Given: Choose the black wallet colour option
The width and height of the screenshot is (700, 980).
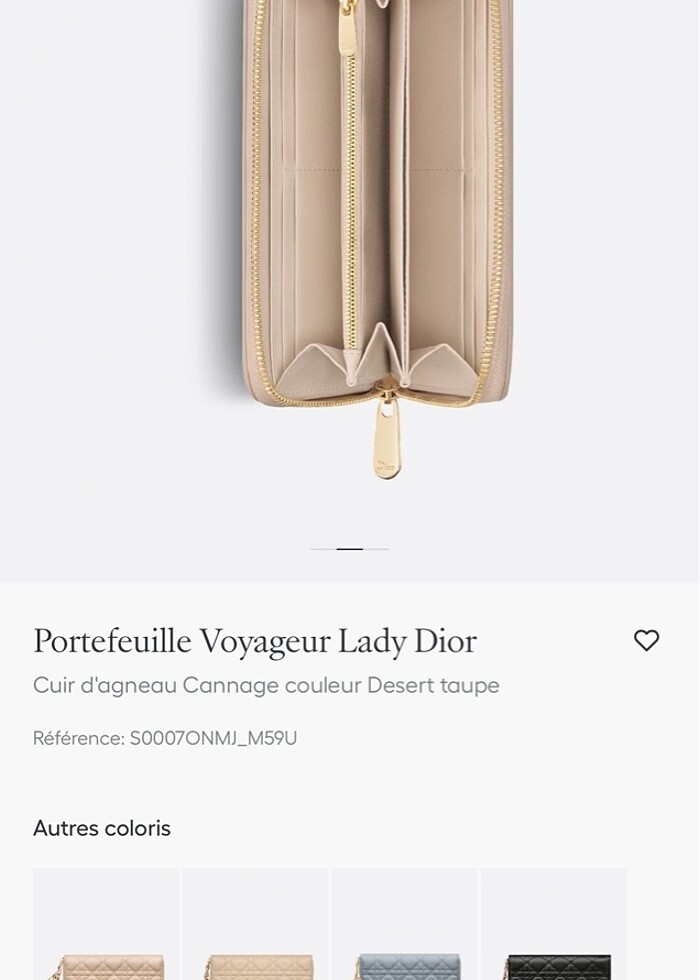Looking at the screenshot, I should 553,930.
